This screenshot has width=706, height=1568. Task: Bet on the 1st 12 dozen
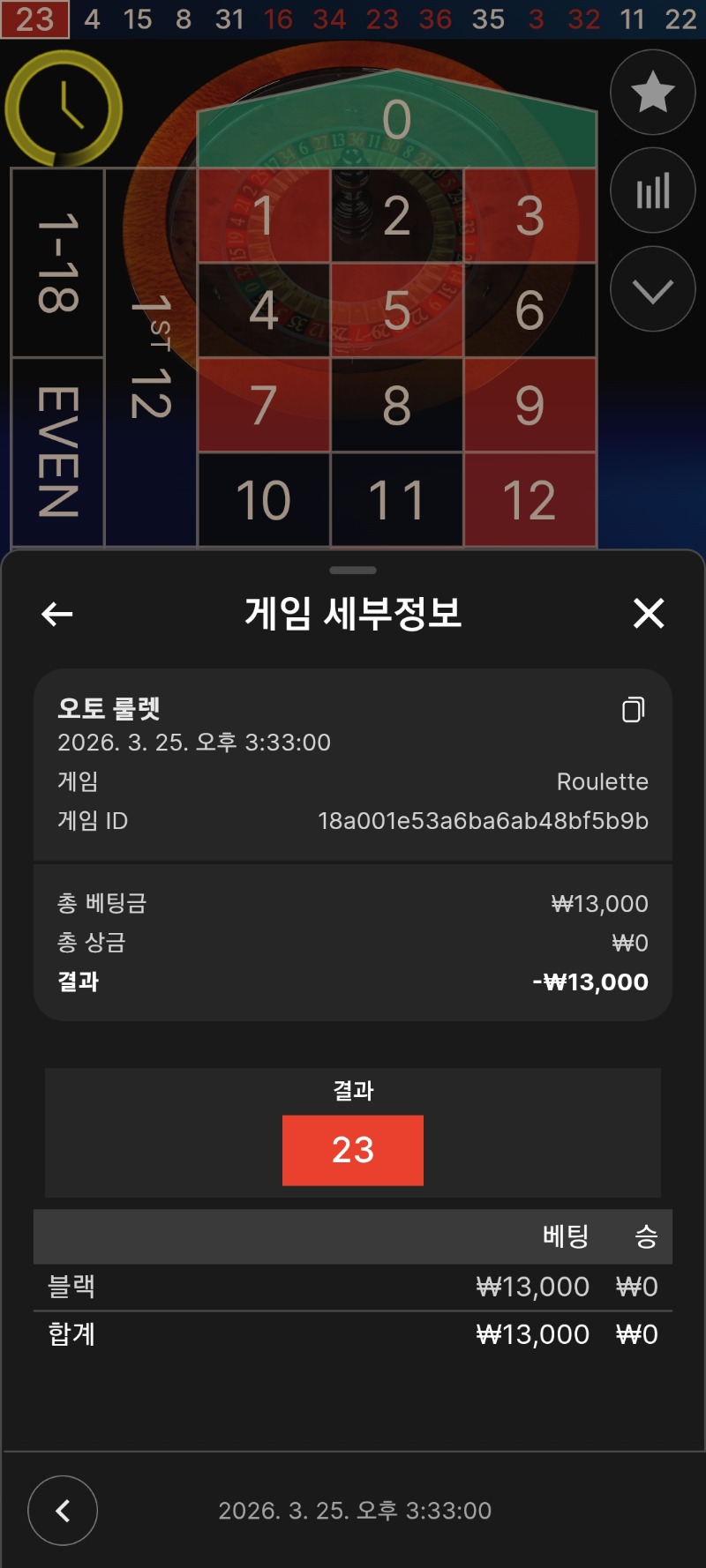(x=151, y=357)
